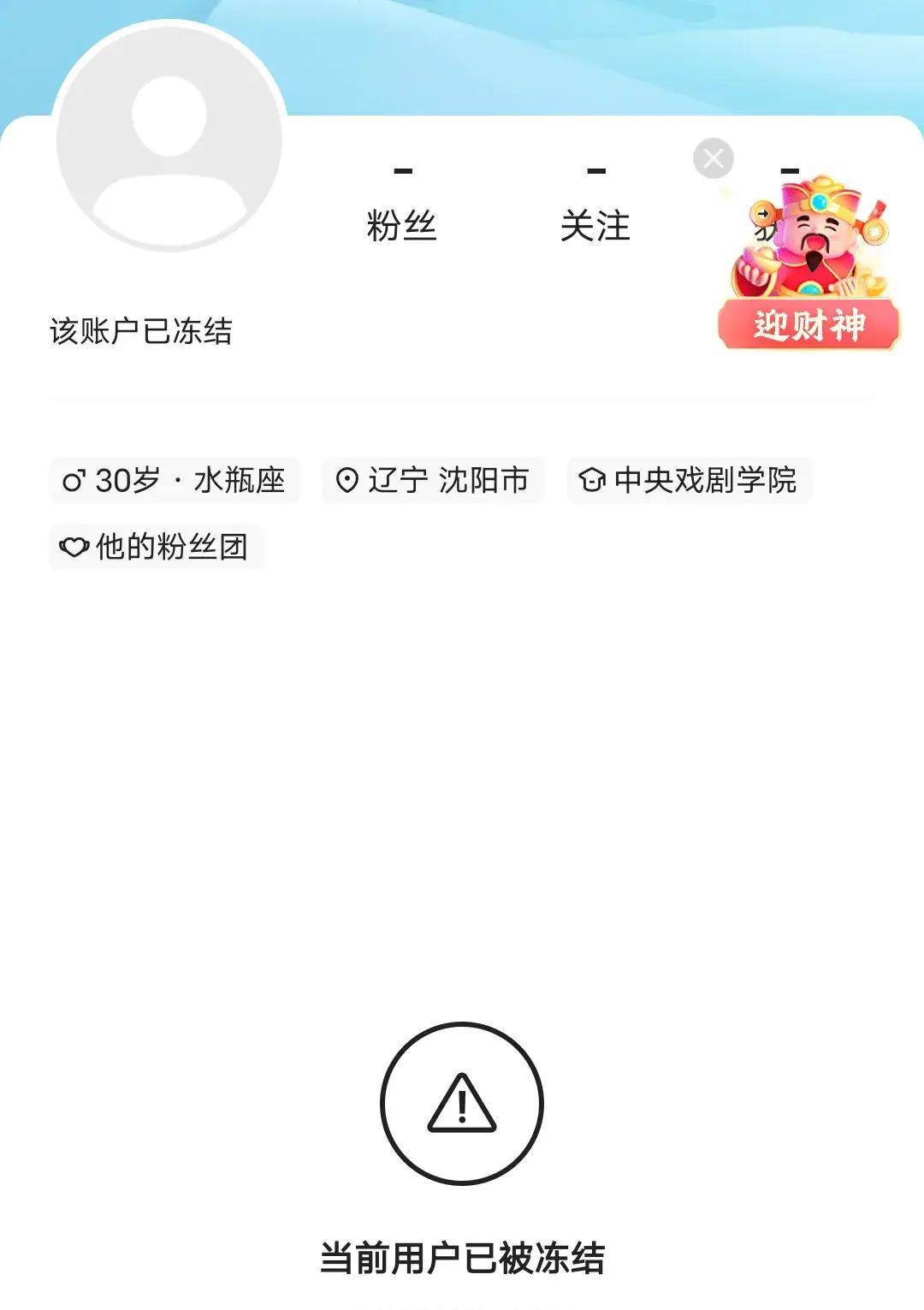Open the 迎财神 promotion
Screen dimensions: 924x1310
(x=808, y=274)
